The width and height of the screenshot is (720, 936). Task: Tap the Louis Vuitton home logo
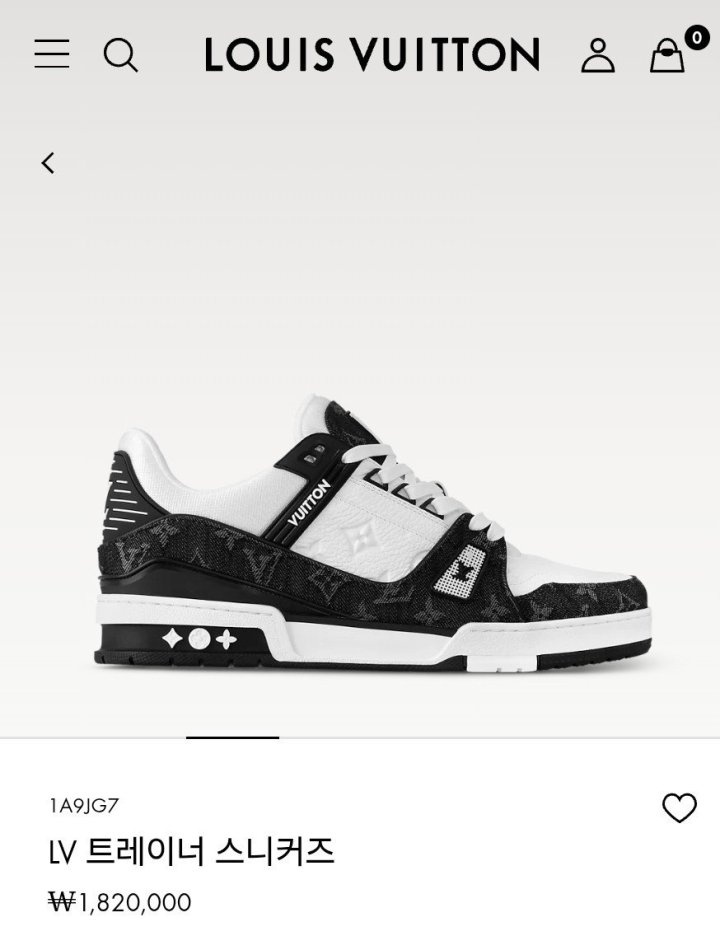372,55
